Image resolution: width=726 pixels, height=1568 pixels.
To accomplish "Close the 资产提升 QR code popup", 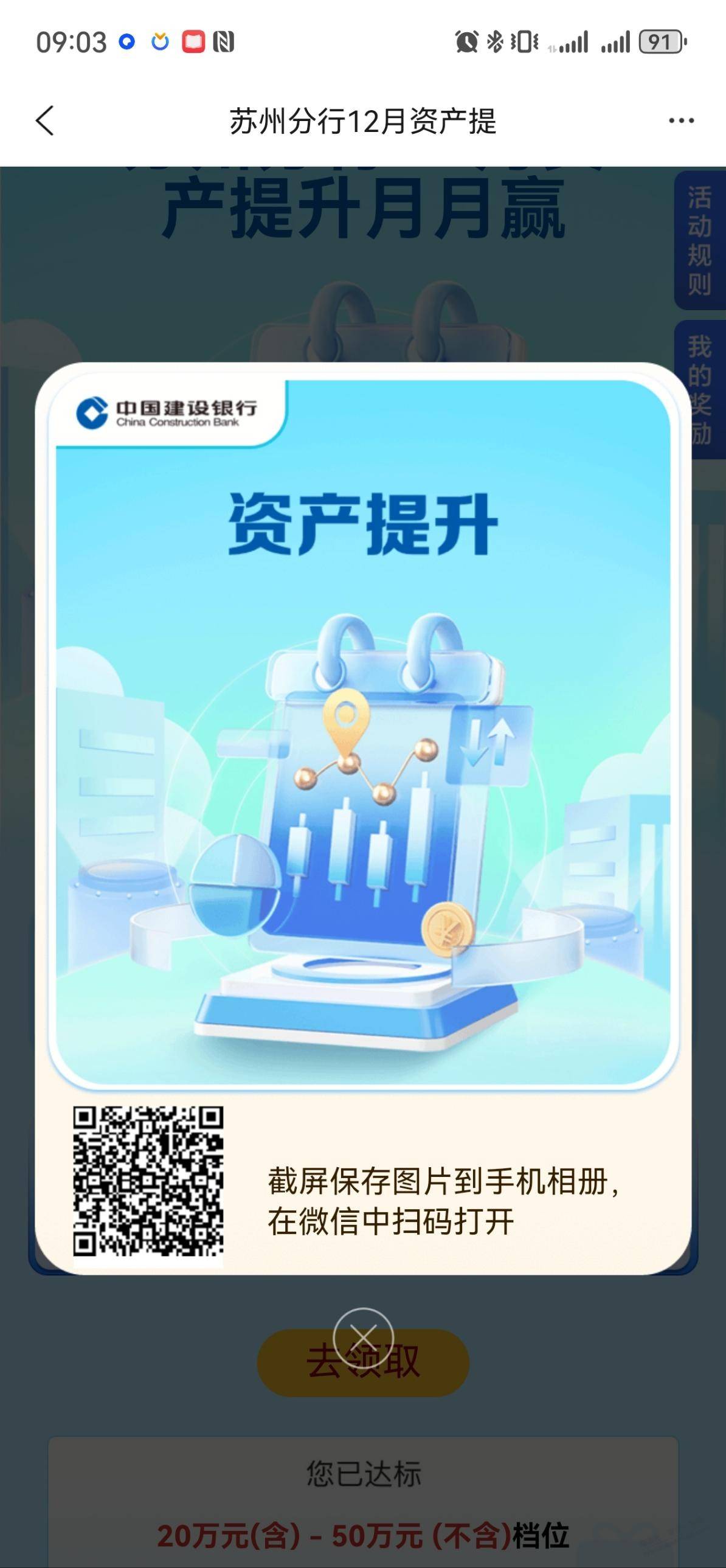I will click(364, 1338).
